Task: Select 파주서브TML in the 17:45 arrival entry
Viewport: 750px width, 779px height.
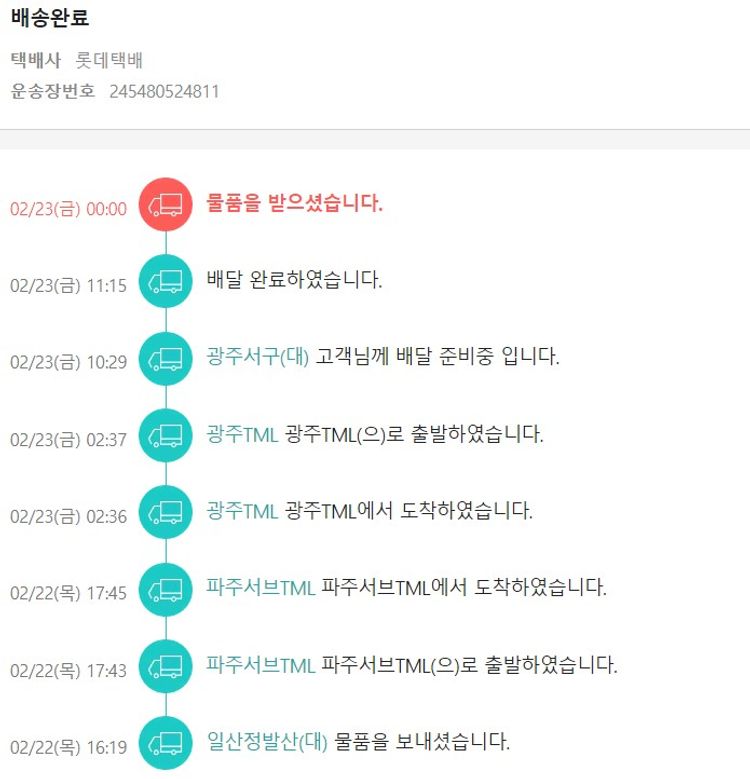Action: [260, 587]
